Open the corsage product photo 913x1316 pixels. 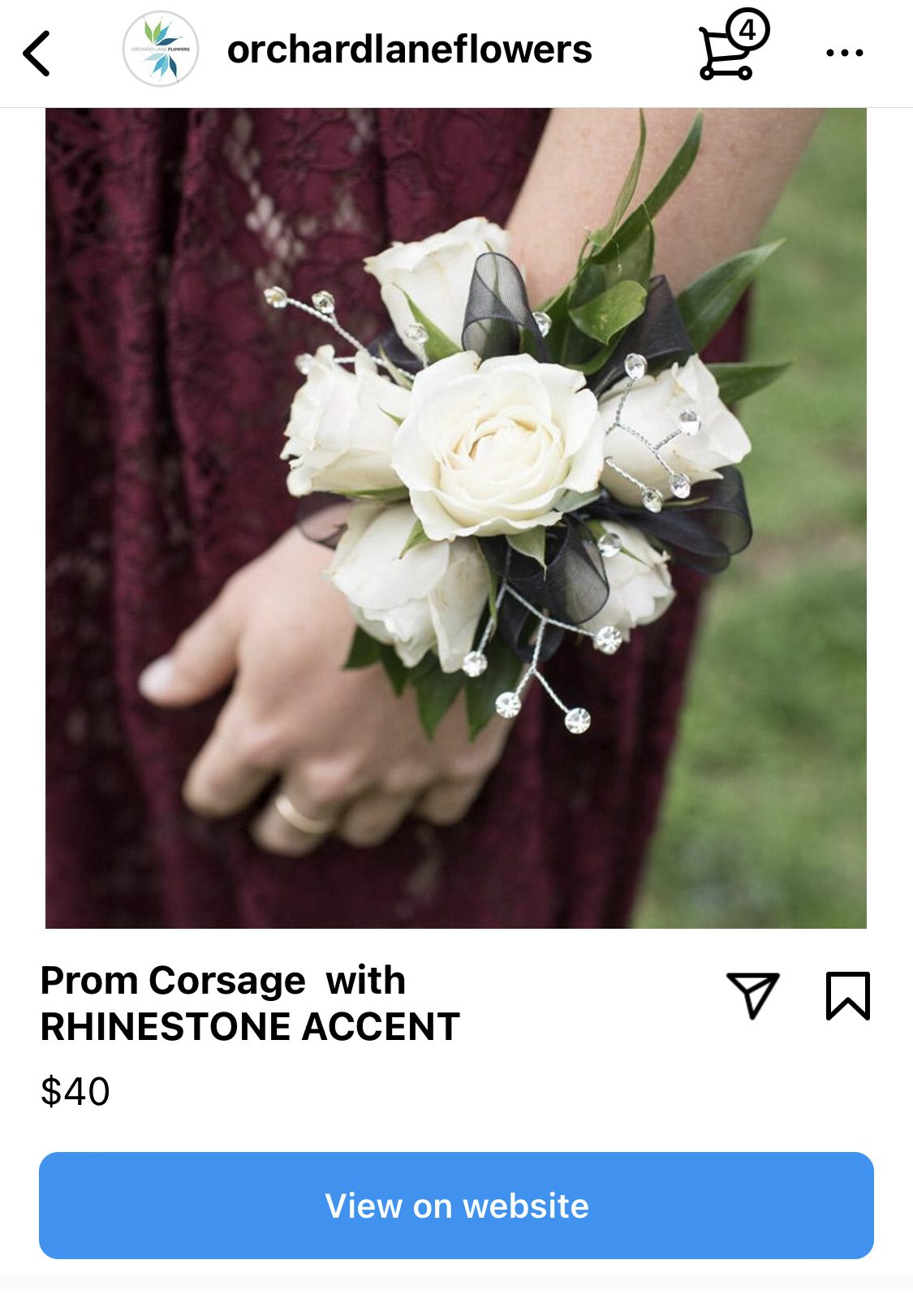456,518
